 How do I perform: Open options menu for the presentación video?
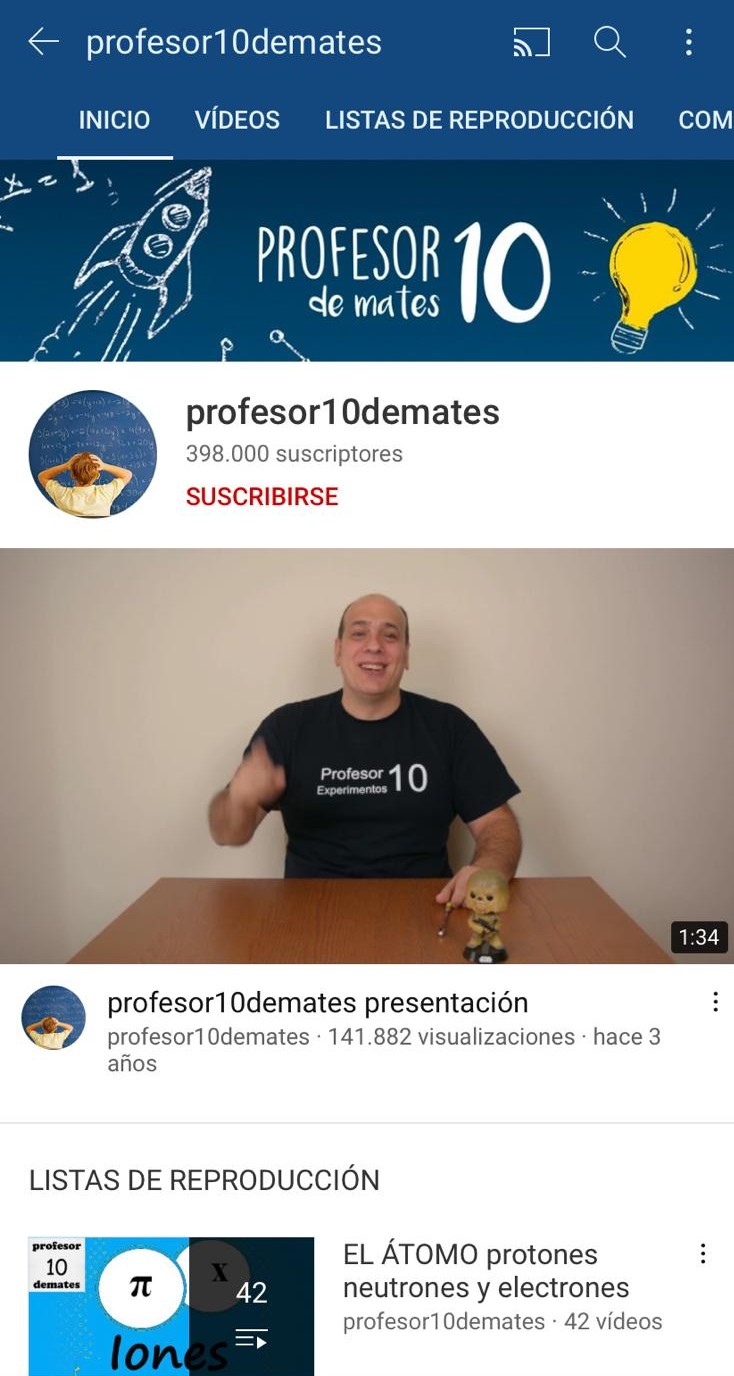point(715,1002)
